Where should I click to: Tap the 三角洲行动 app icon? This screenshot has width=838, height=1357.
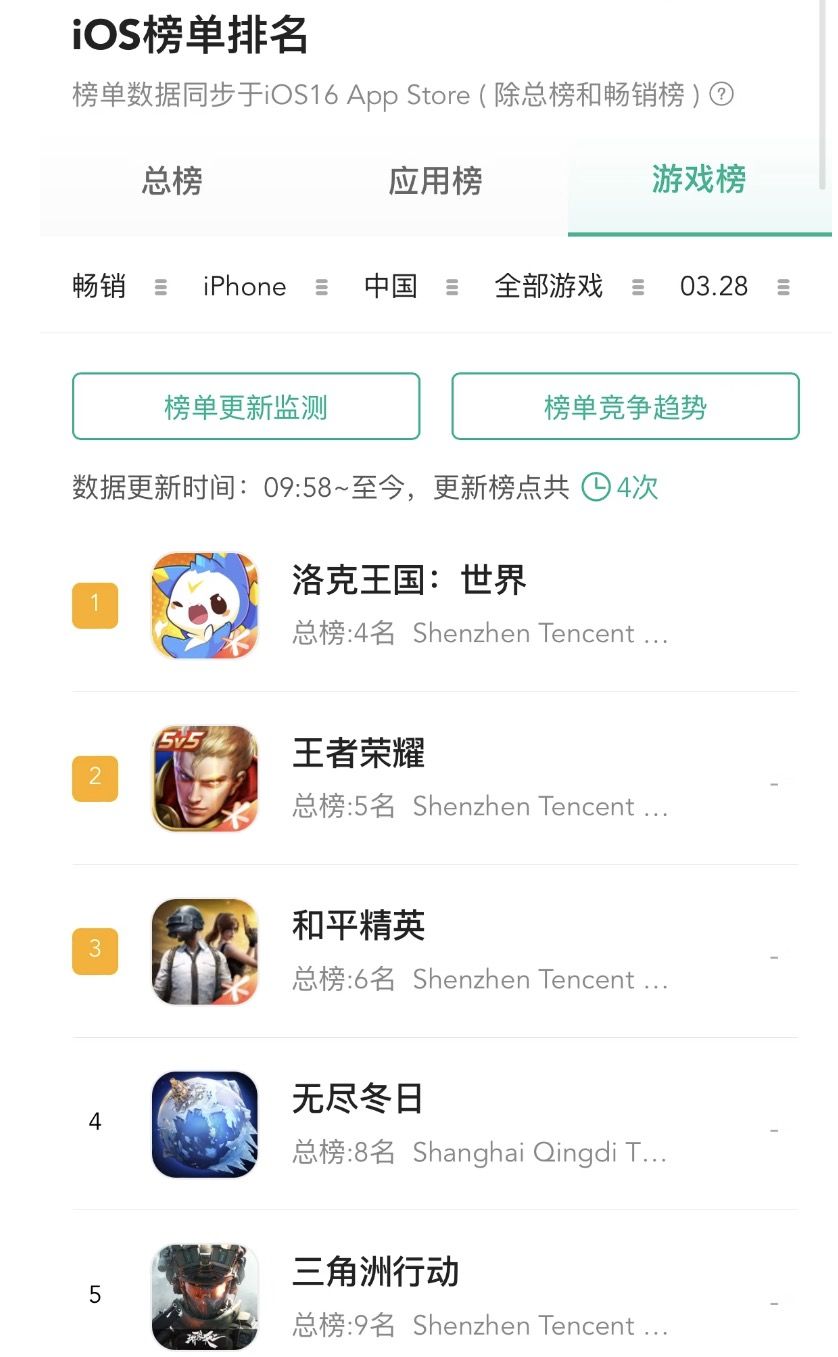click(x=204, y=1296)
